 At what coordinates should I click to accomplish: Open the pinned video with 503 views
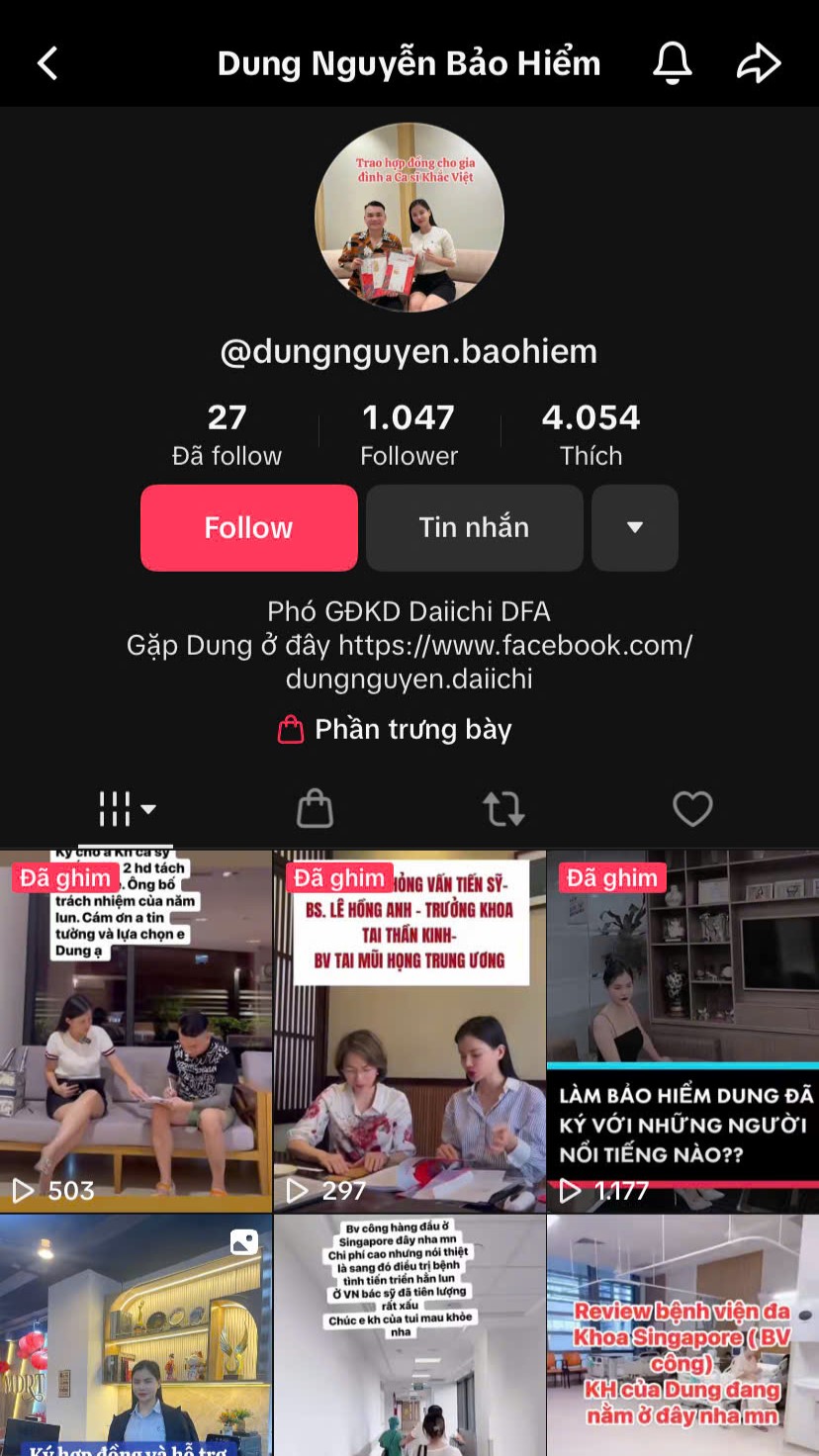point(136,1031)
